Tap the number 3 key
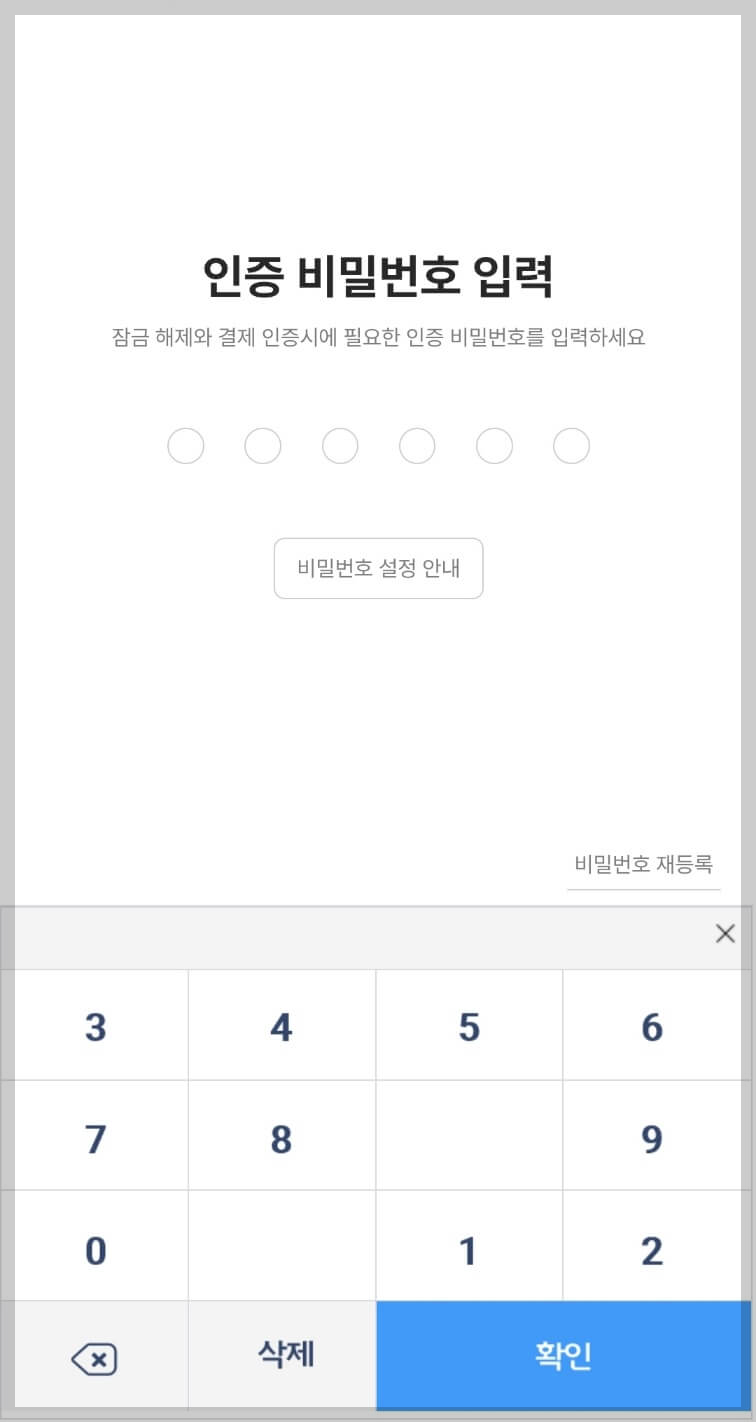Viewport: 756px width, 1422px height. coord(94,1025)
